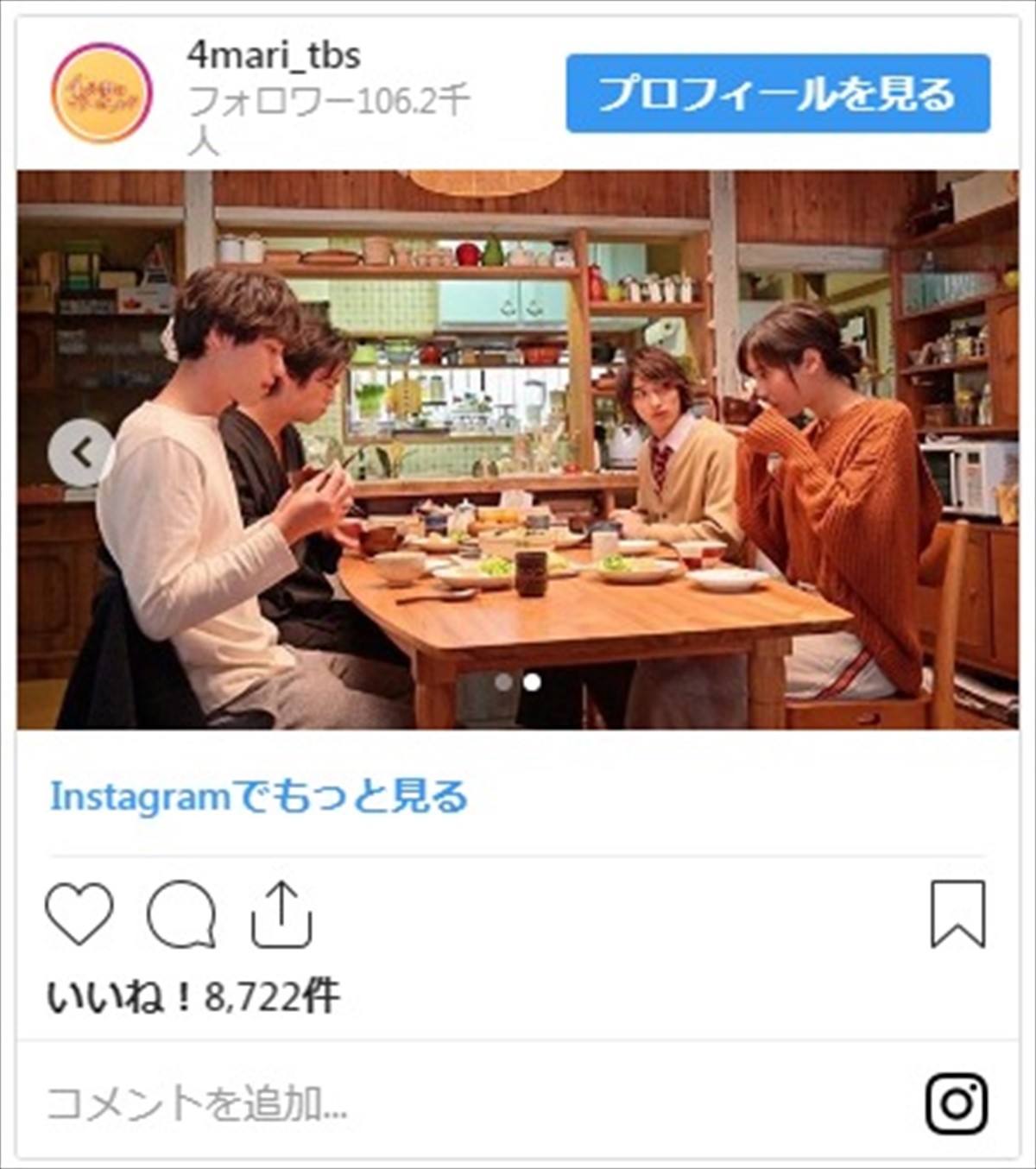This screenshot has width=1036, height=1169.
Task: Open the 4mari_tbs username link
Action: point(274,55)
